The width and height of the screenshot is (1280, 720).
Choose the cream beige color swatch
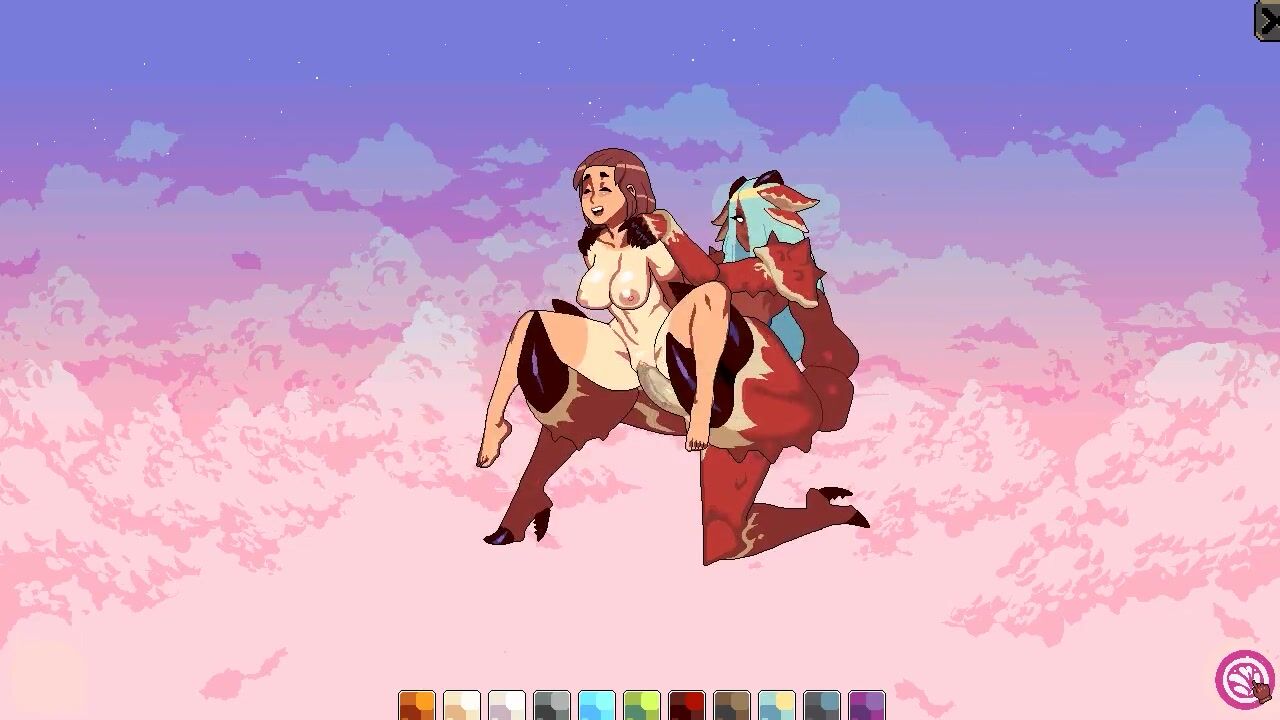pyautogui.click(x=462, y=705)
